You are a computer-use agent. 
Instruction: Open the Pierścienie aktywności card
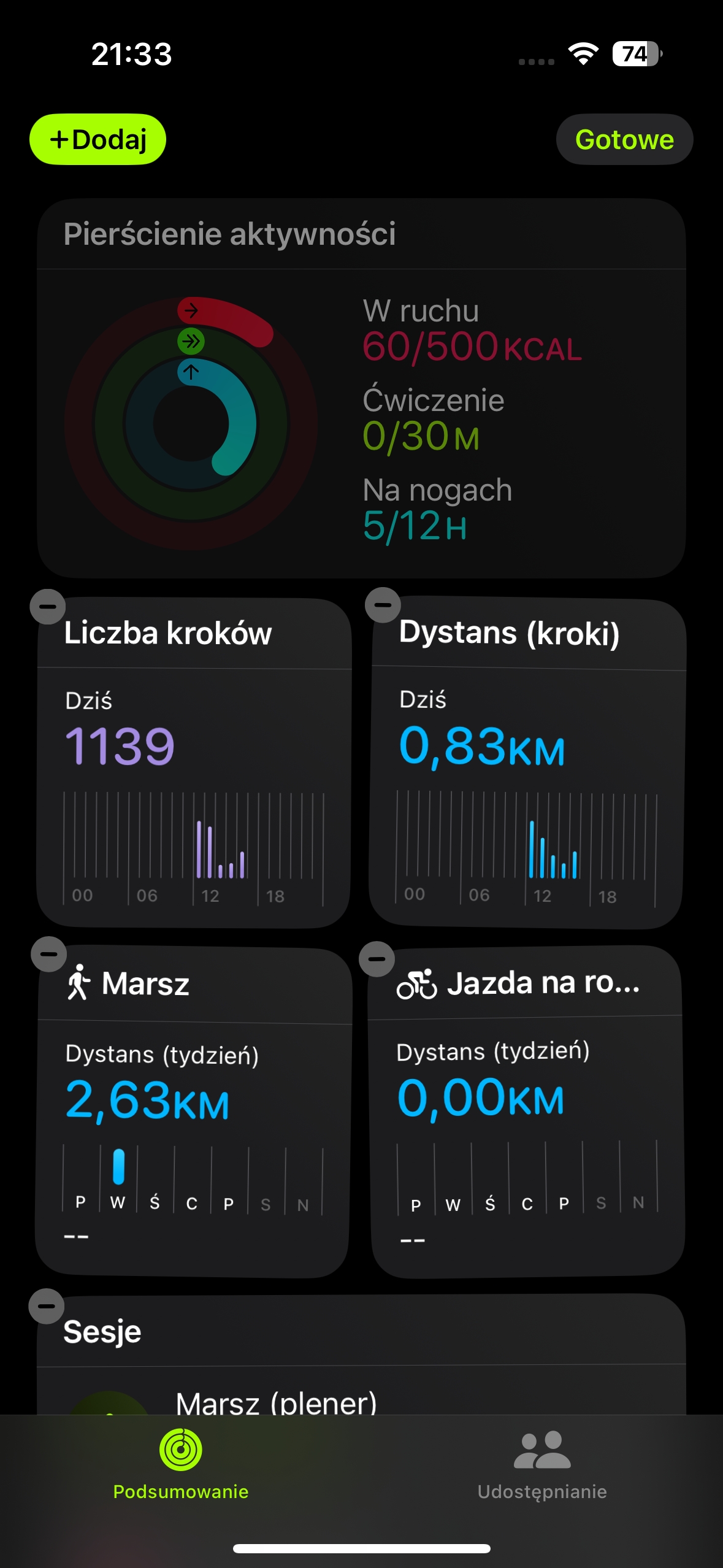pos(361,388)
